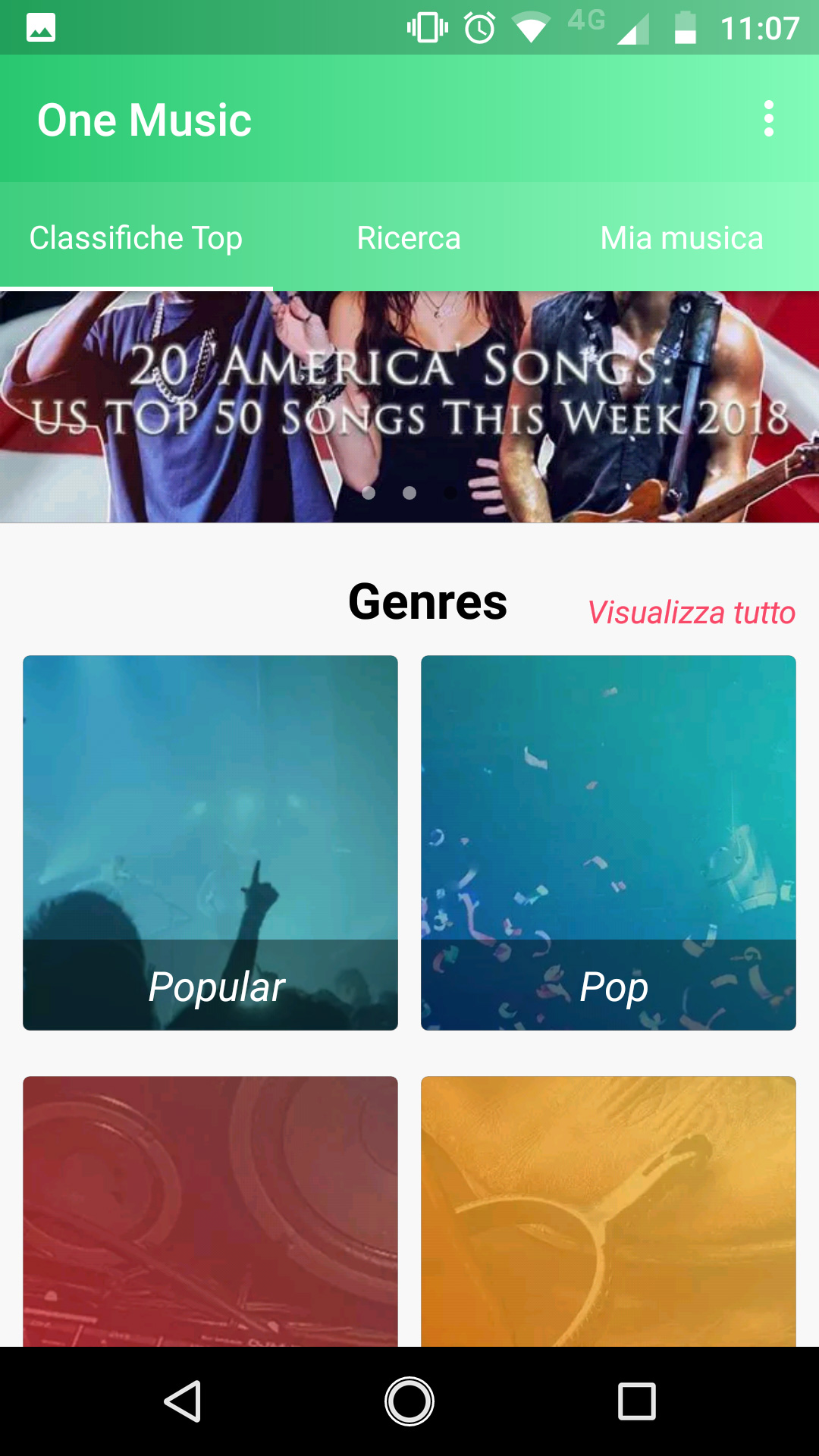Go back with the system back button
Screen dimensions: 819x1456
[183, 1401]
